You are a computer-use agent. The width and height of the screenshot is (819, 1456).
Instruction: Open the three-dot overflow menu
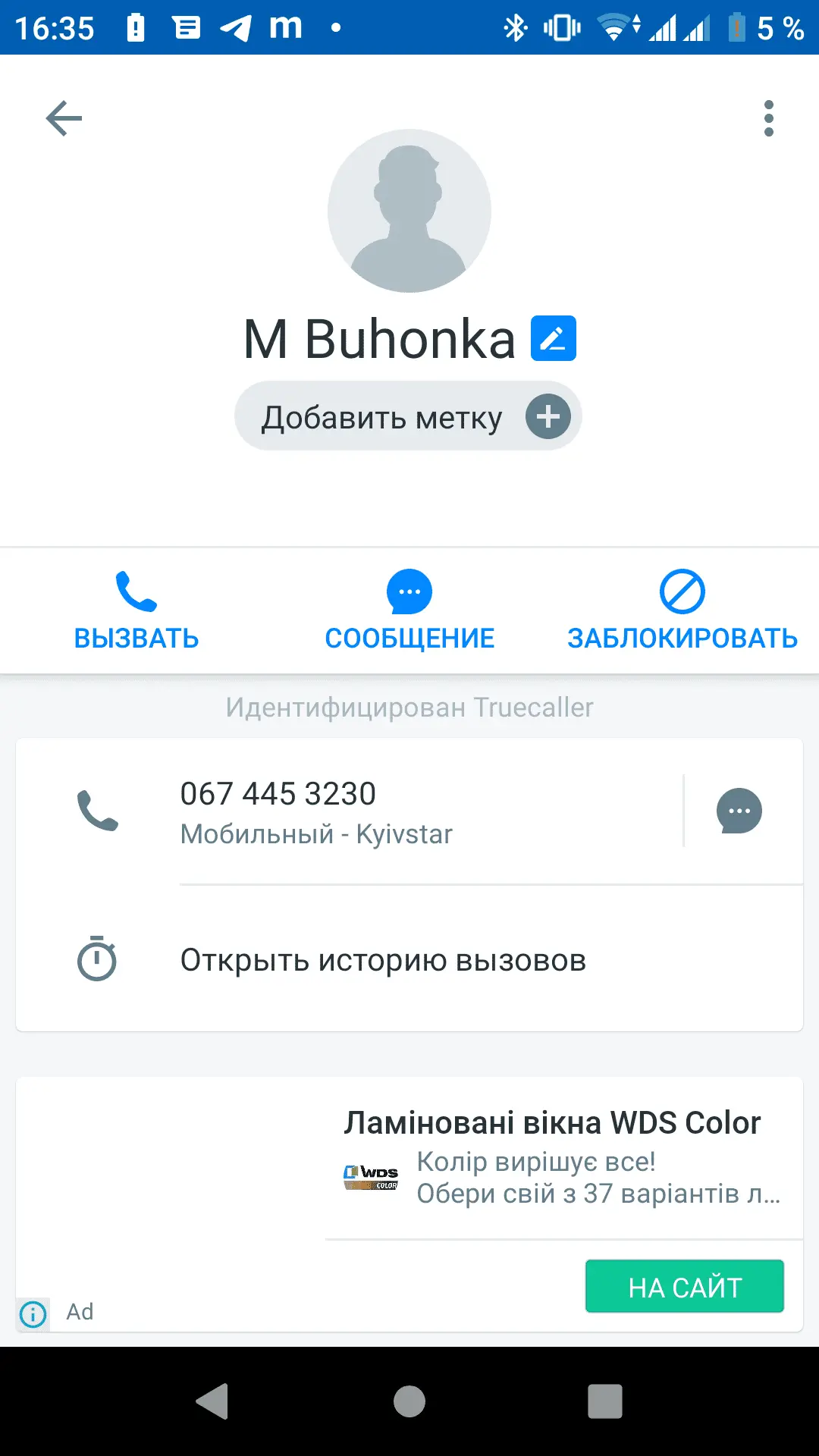click(768, 118)
